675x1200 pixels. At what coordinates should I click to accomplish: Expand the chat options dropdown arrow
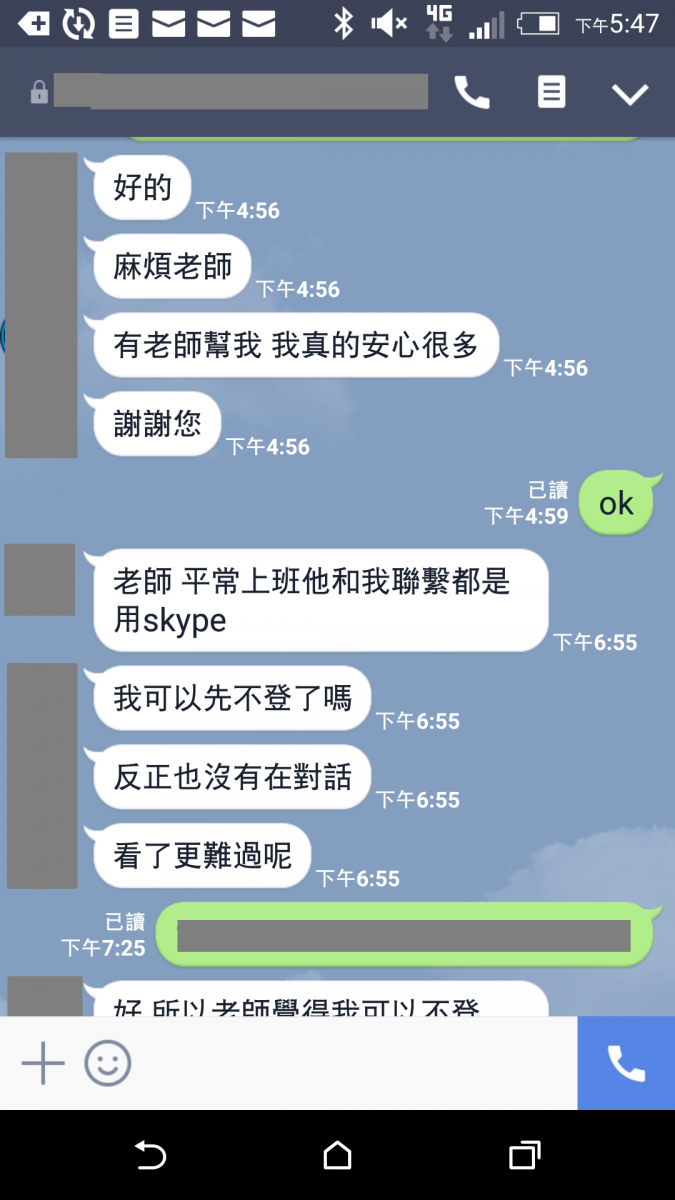630,94
